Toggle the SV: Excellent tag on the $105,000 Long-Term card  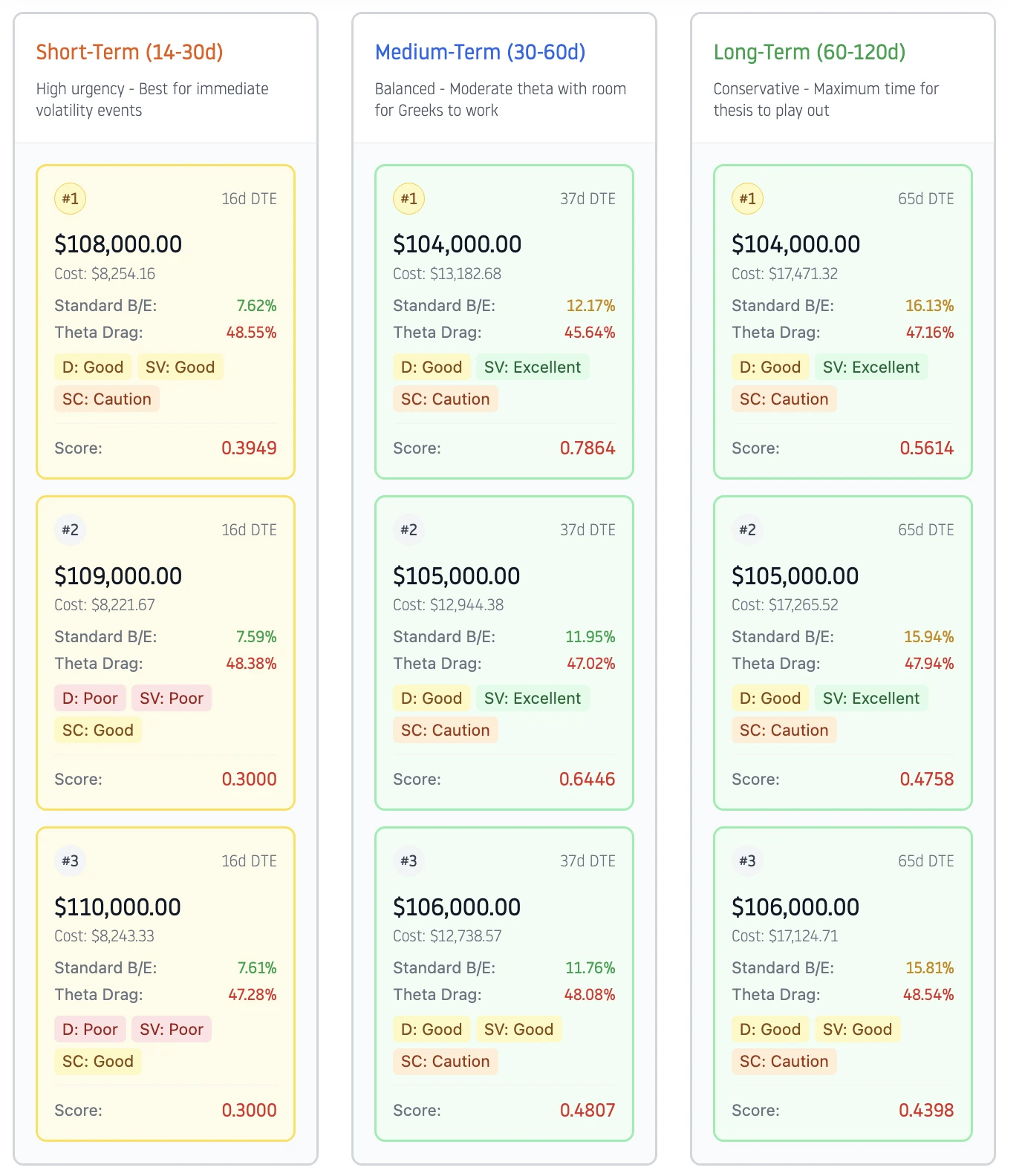[x=871, y=698]
